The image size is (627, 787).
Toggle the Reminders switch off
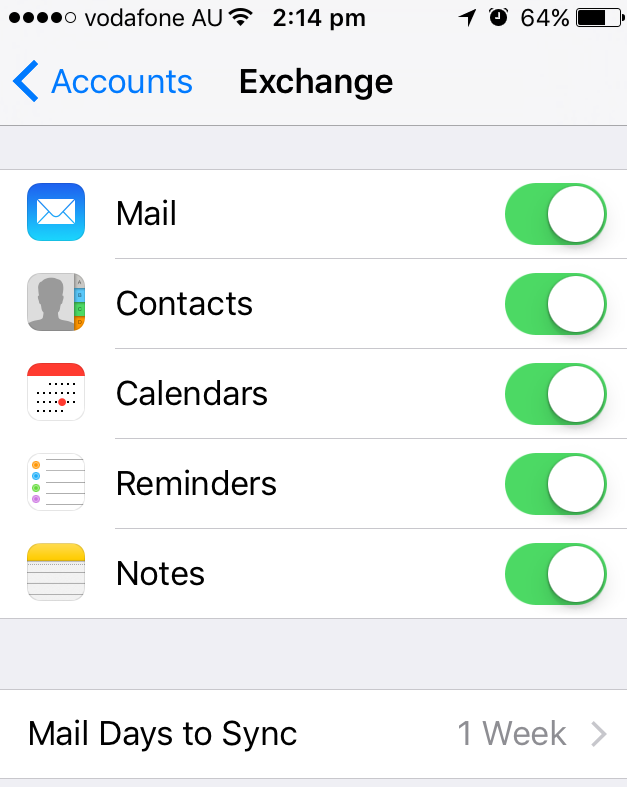(x=556, y=484)
